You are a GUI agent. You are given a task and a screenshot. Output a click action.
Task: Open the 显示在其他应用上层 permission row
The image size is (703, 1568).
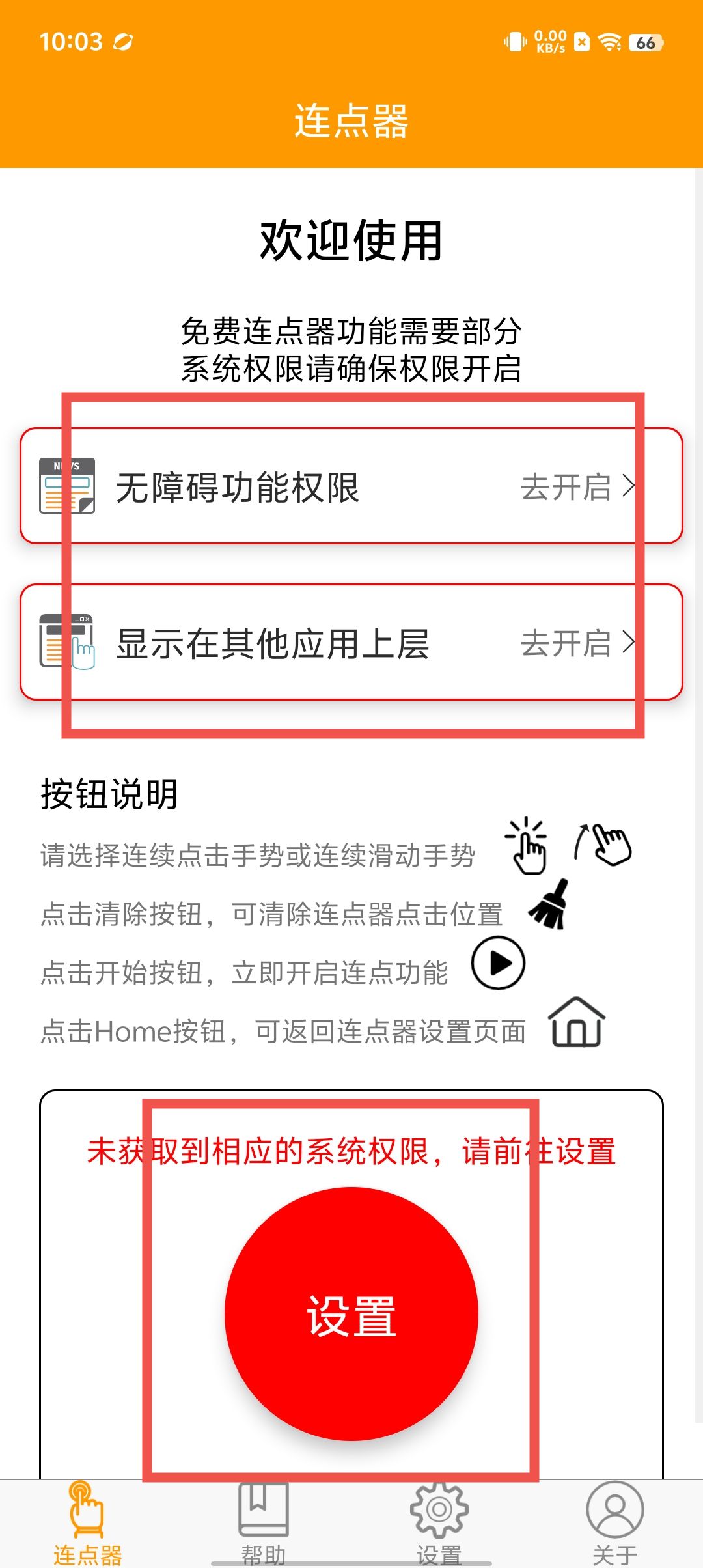coord(351,643)
